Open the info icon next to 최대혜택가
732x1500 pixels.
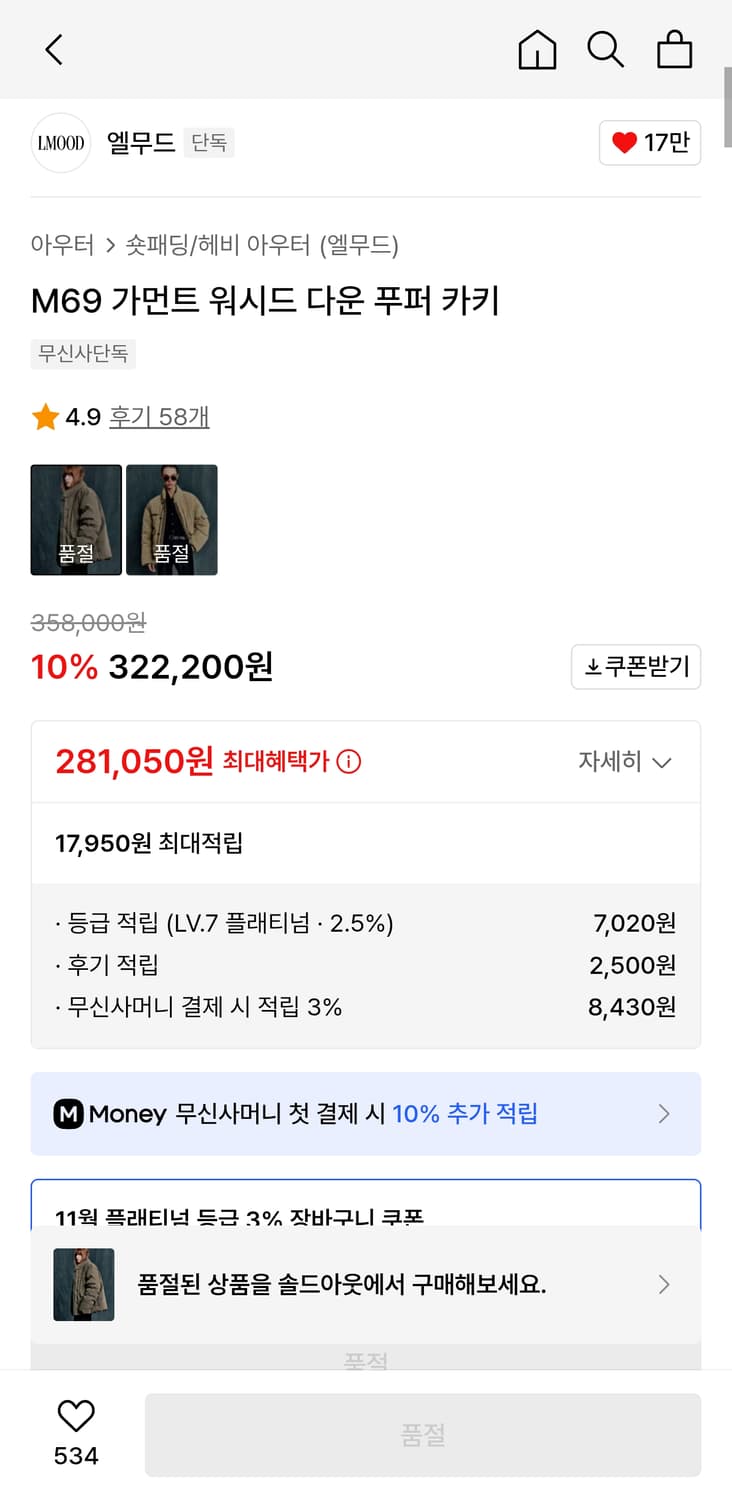pos(346,762)
